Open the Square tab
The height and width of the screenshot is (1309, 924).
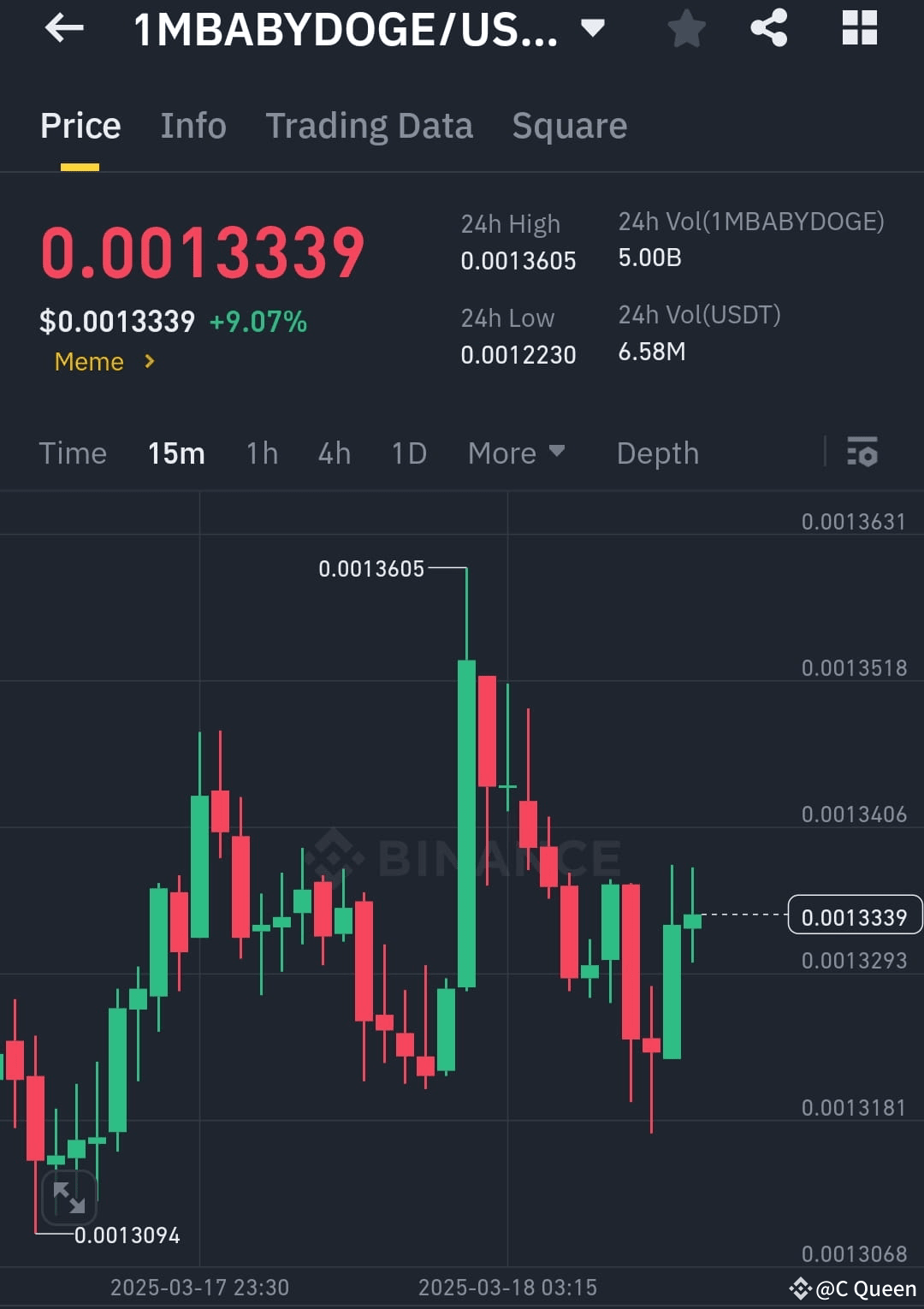pyautogui.click(x=569, y=125)
